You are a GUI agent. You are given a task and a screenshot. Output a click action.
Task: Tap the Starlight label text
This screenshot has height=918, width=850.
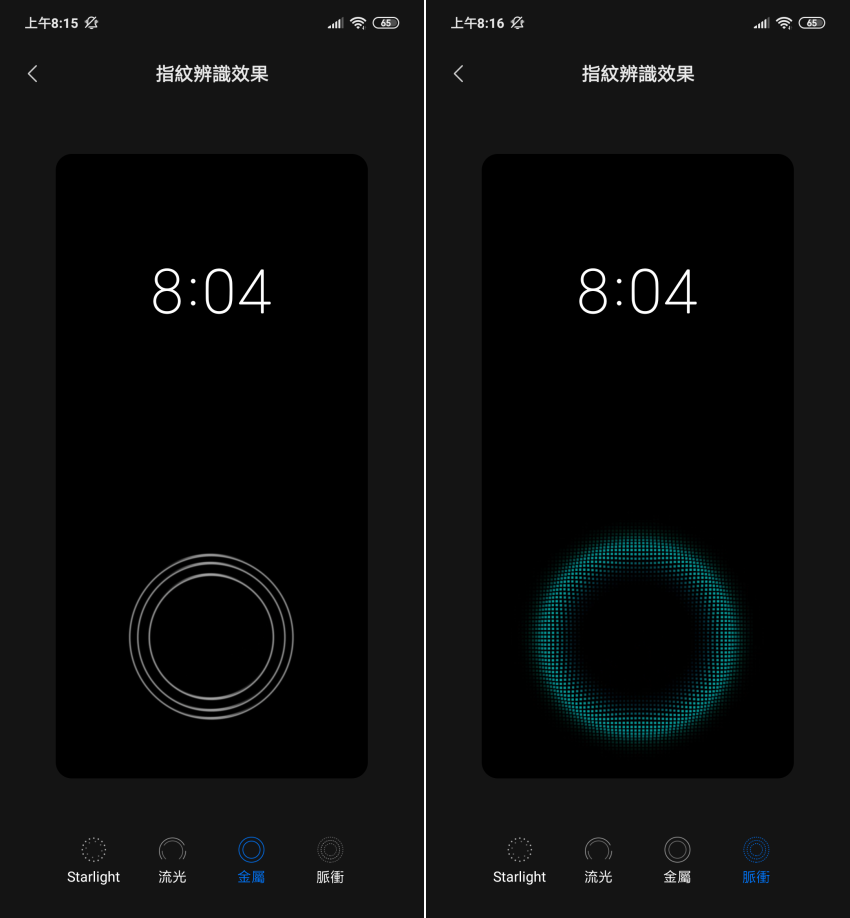click(93, 877)
